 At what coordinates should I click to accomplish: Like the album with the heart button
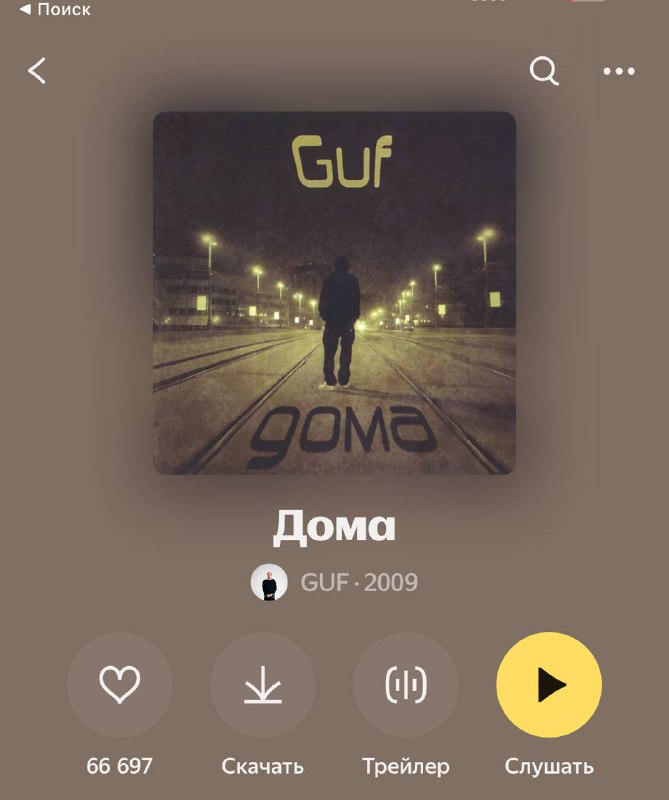point(119,685)
